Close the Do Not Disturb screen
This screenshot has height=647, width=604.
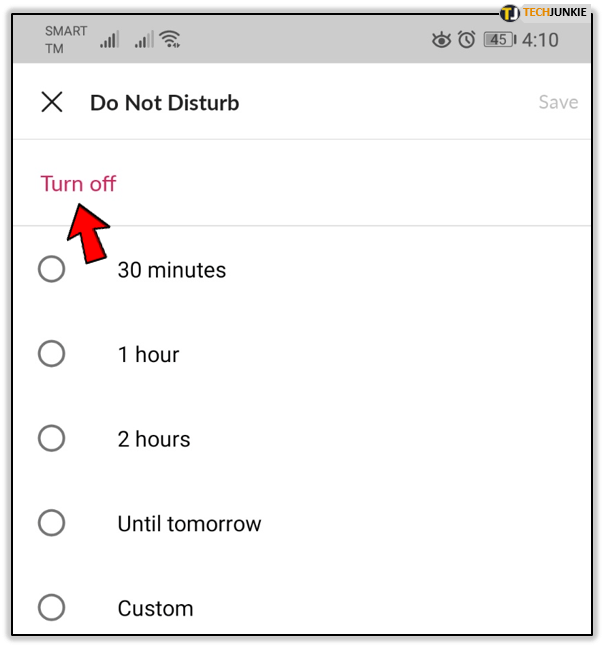pyautogui.click(x=52, y=102)
